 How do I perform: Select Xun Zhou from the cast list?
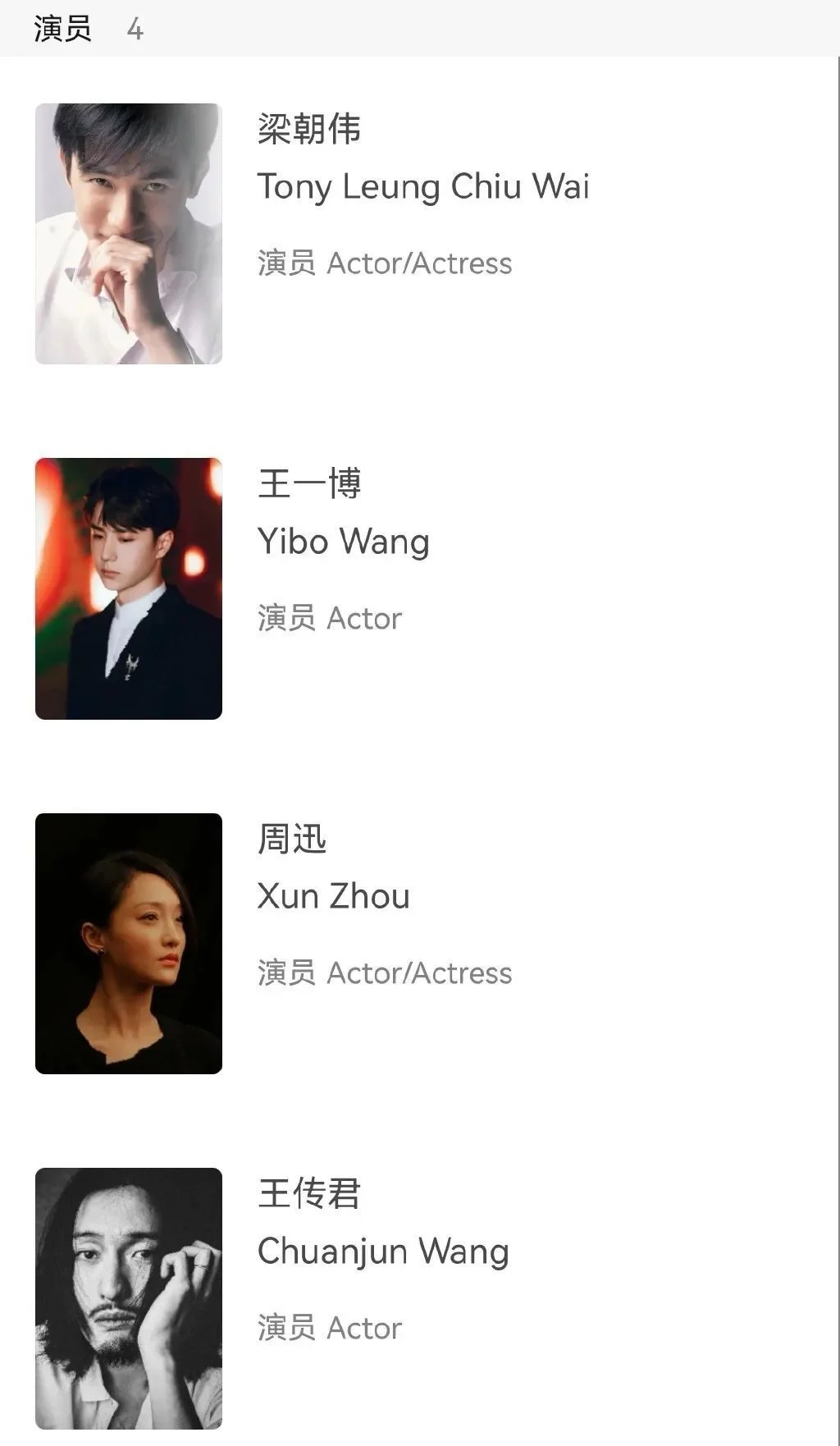coord(333,896)
